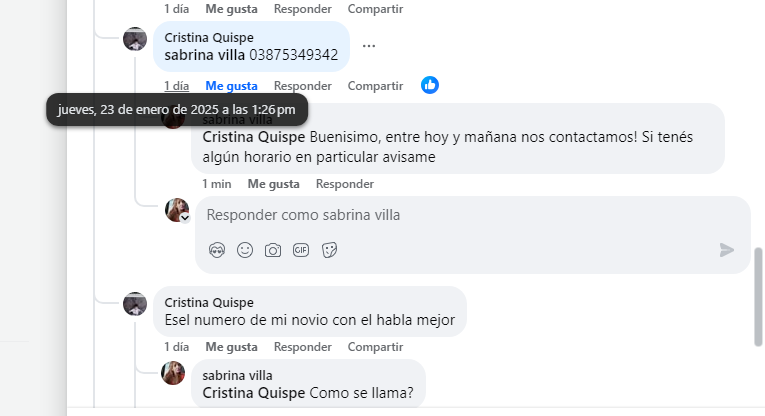Choose a sticker for the reply

click(329, 250)
